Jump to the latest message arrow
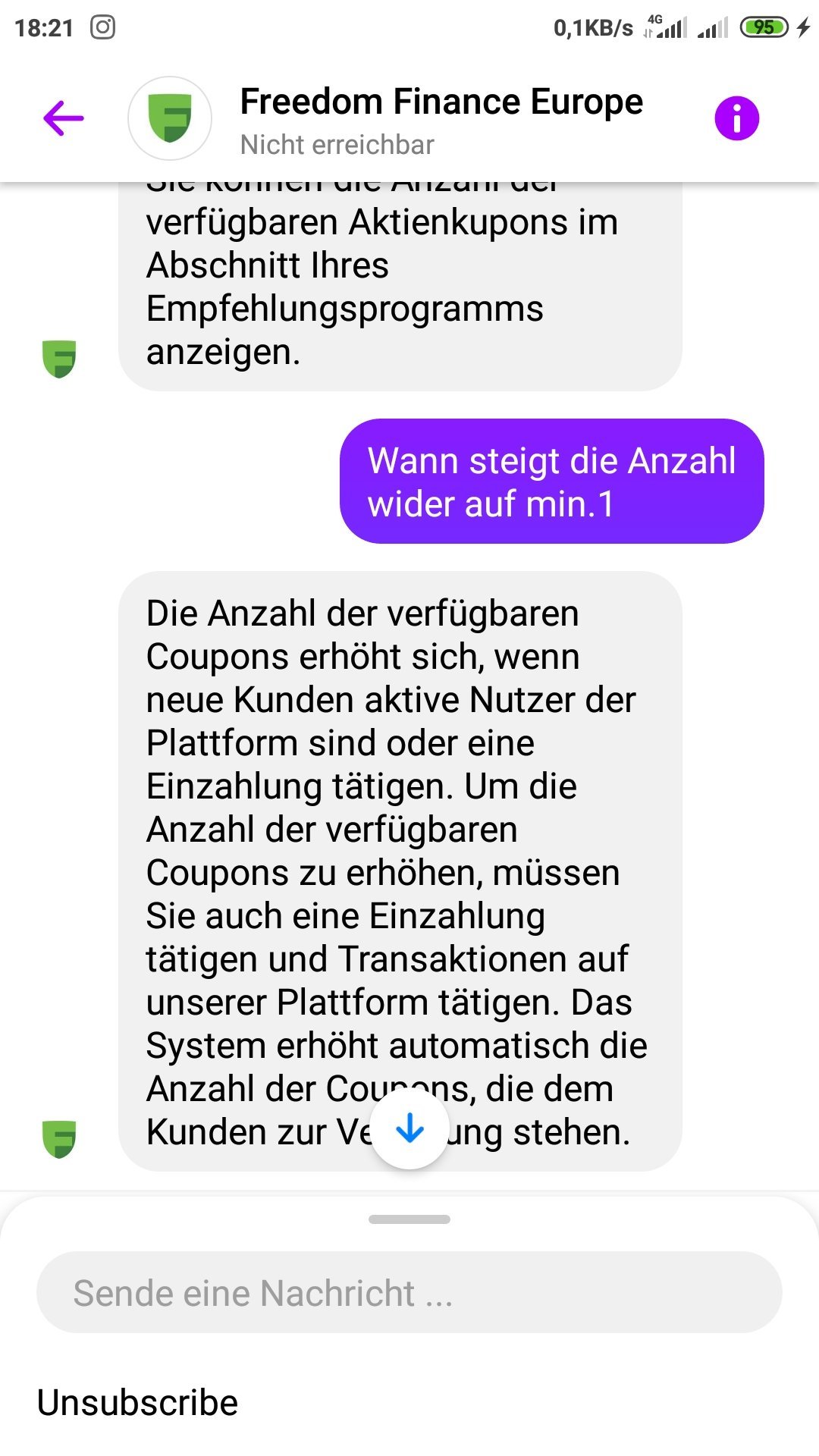The height and width of the screenshot is (1456, 819). click(x=410, y=1129)
